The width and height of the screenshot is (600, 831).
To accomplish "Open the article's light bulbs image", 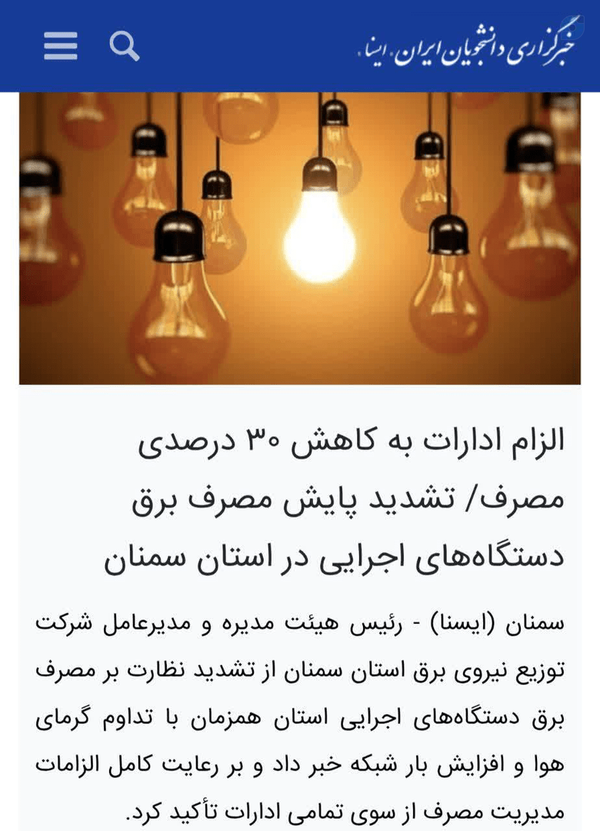I will 300,238.
